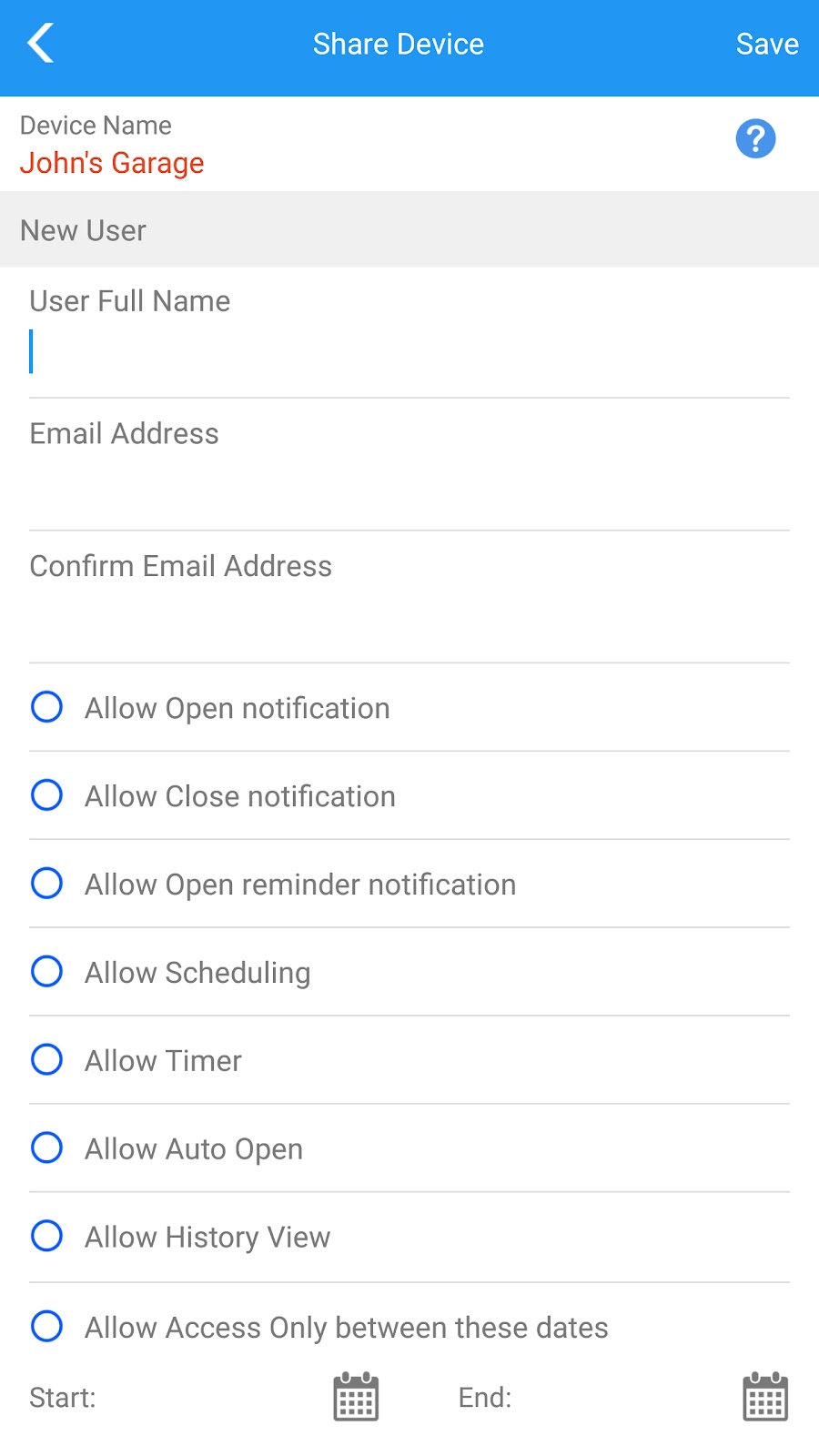
Task: Focus the User Full Name field
Action: pos(409,353)
